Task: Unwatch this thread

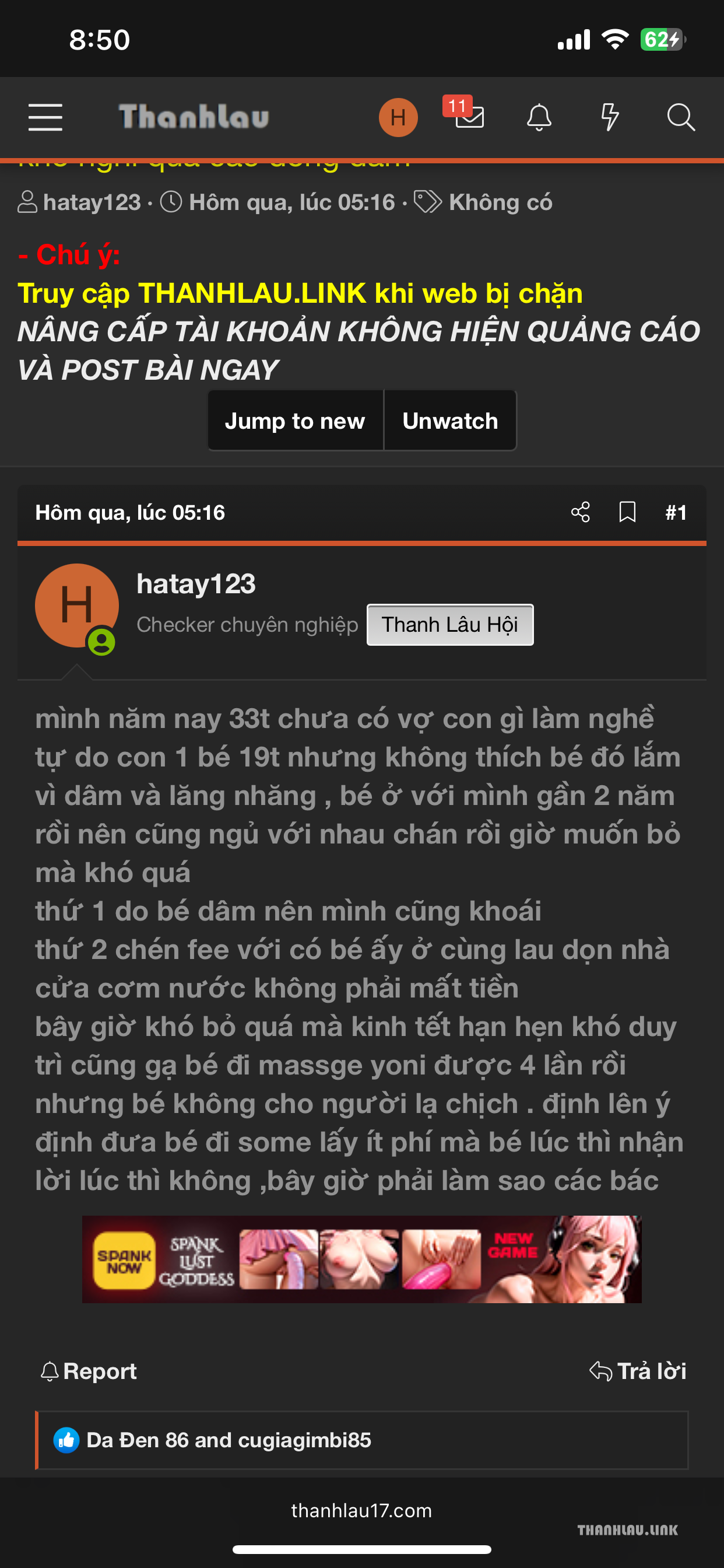Action: (x=449, y=421)
